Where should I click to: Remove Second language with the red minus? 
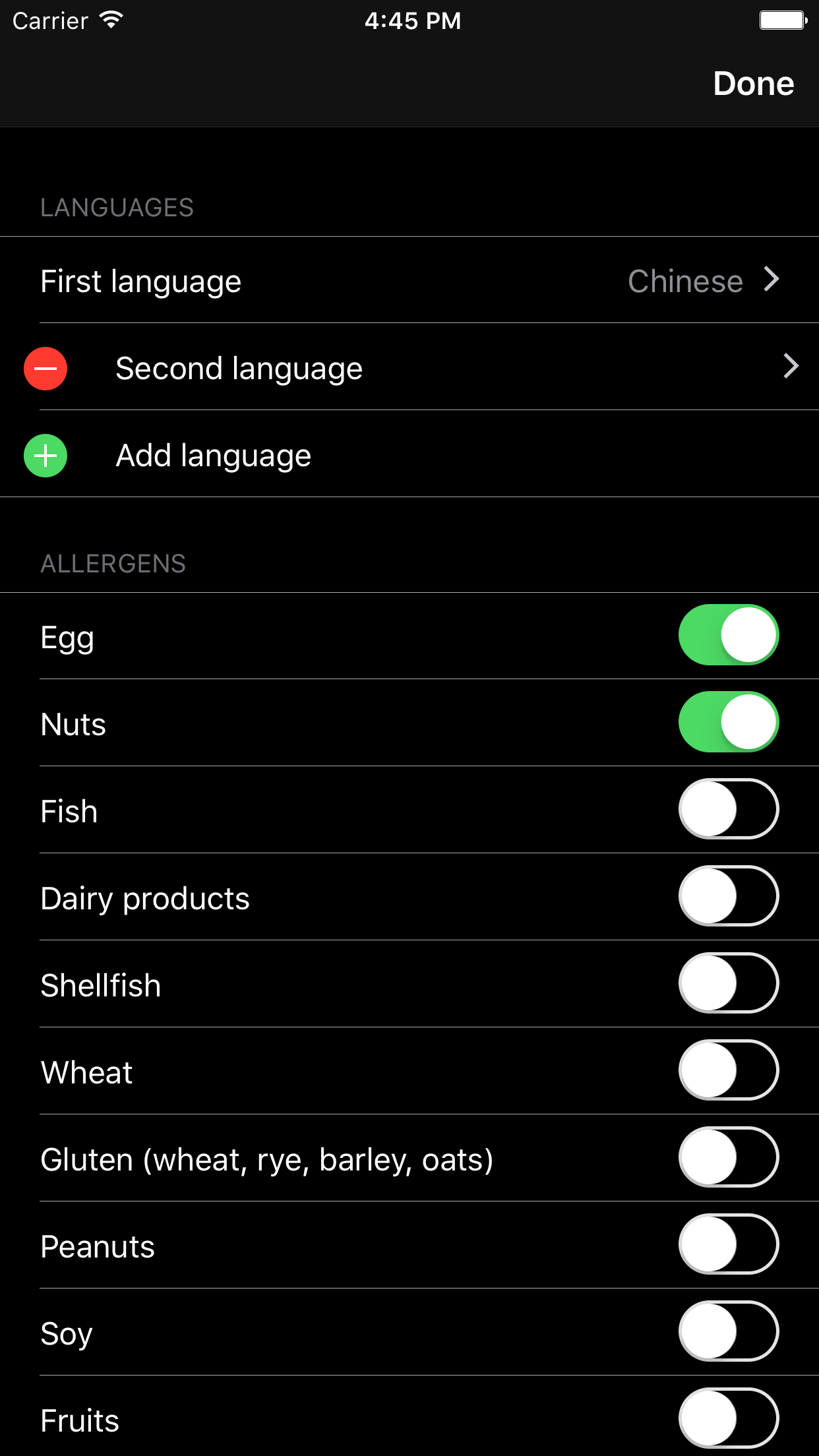45,368
